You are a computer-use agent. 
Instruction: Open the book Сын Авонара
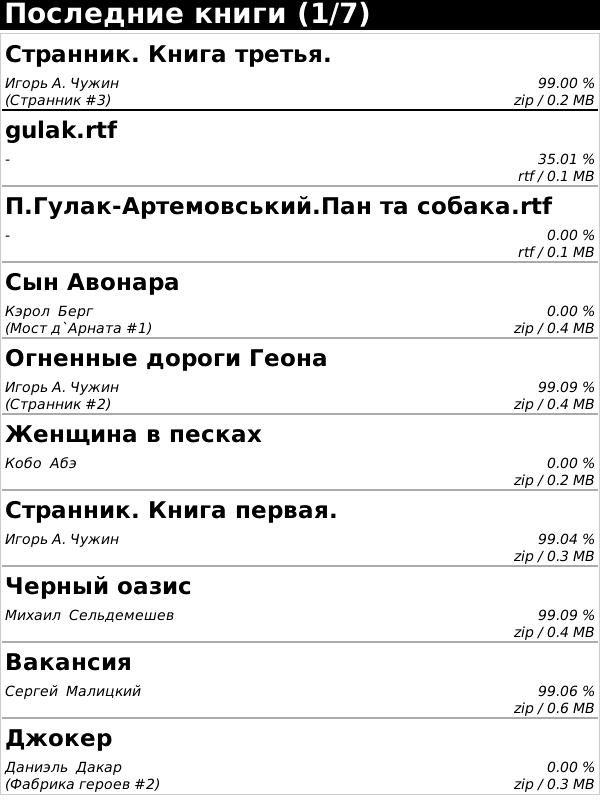(93, 283)
